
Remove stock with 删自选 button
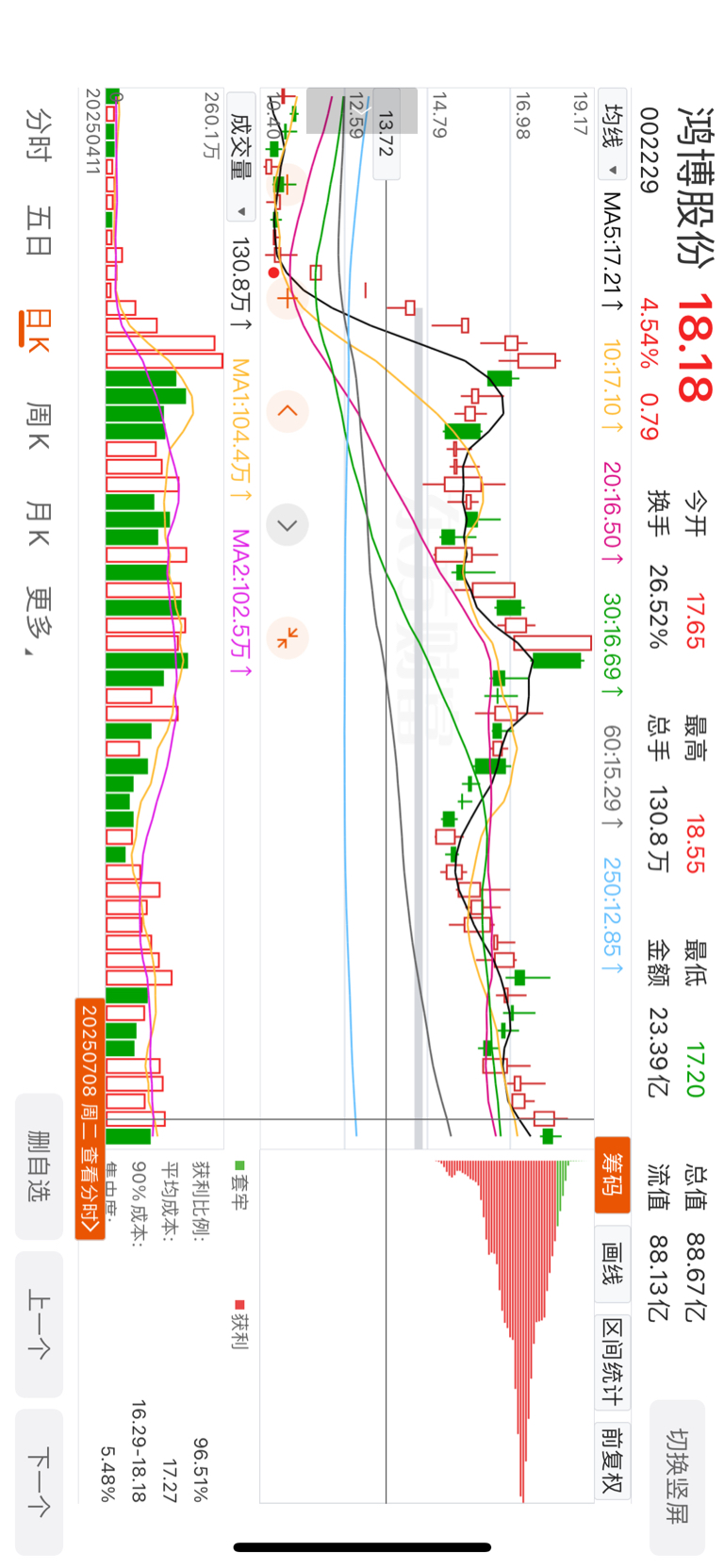(x=39, y=1166)
